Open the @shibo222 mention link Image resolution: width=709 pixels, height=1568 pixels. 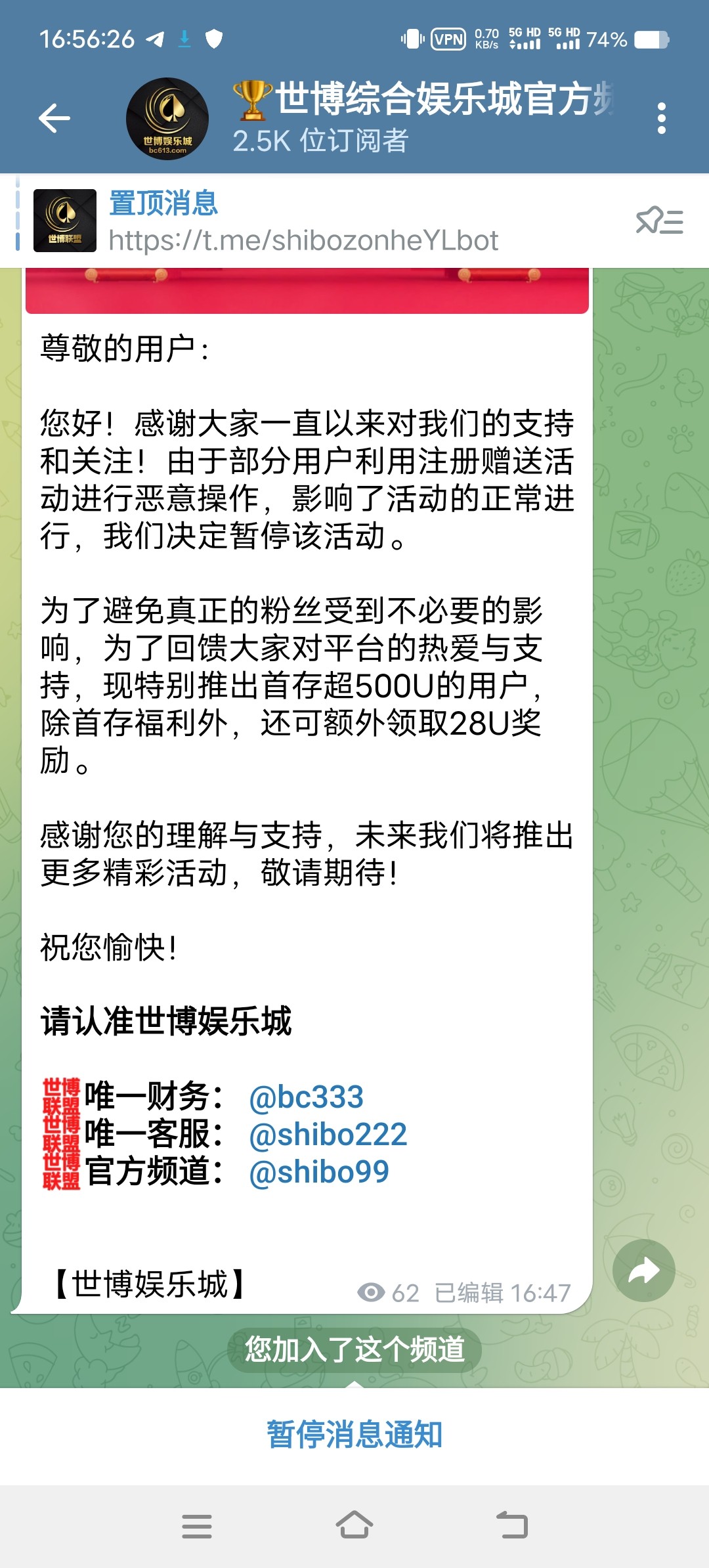[x=328, y=1135]
